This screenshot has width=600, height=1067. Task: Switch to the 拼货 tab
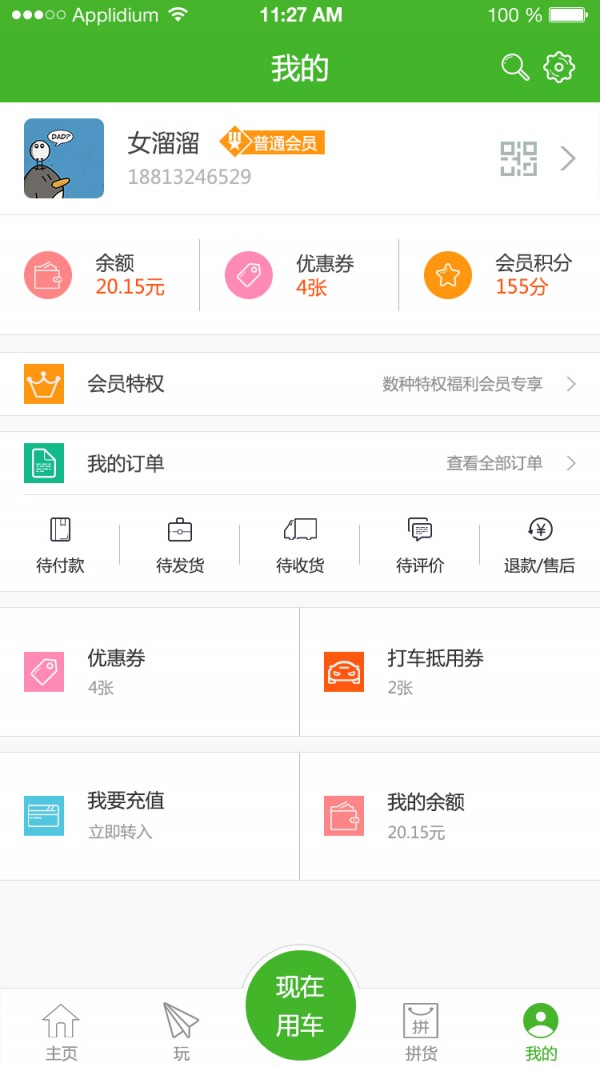(421, 1031)
